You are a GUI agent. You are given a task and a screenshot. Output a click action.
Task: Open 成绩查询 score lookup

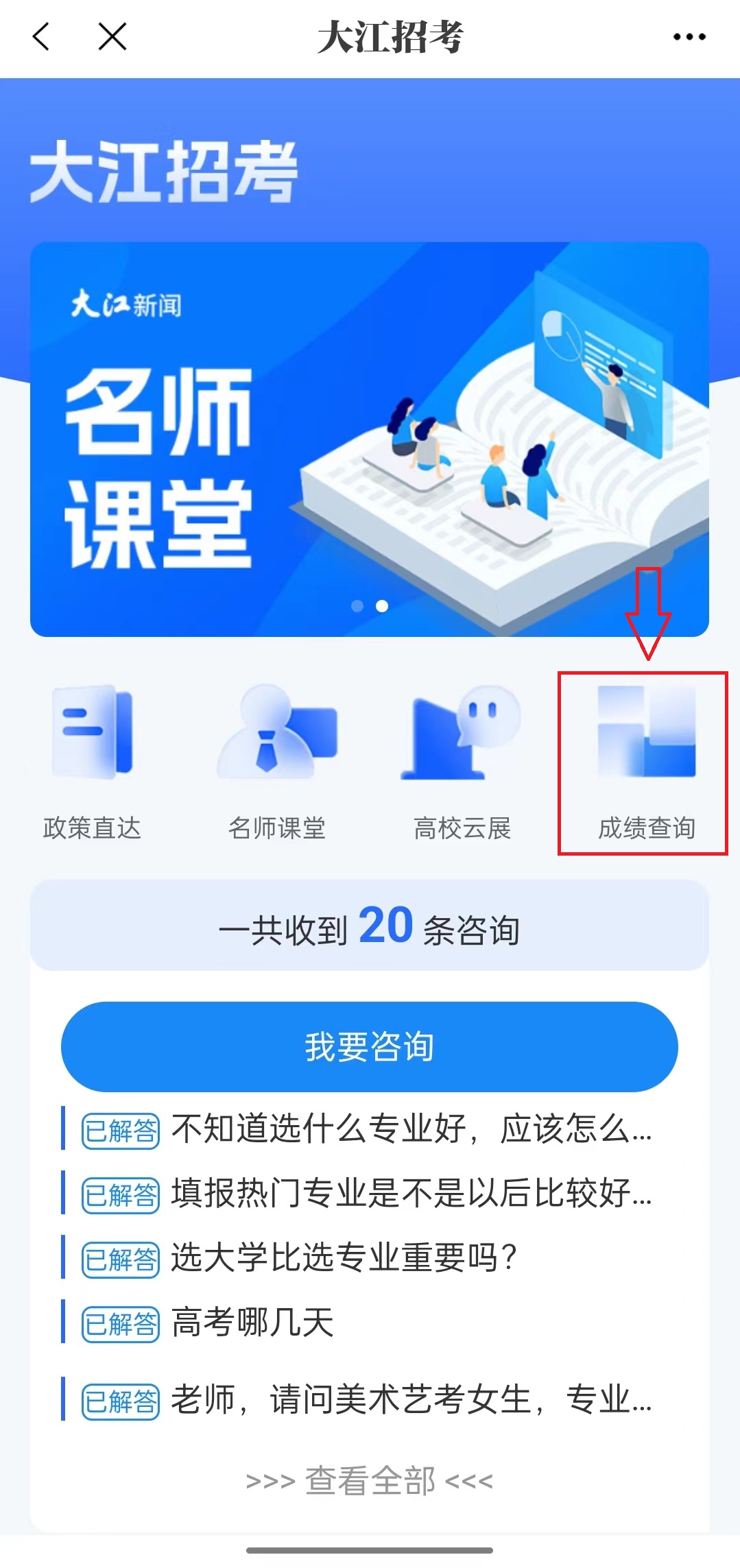click(x=646, y=761)
